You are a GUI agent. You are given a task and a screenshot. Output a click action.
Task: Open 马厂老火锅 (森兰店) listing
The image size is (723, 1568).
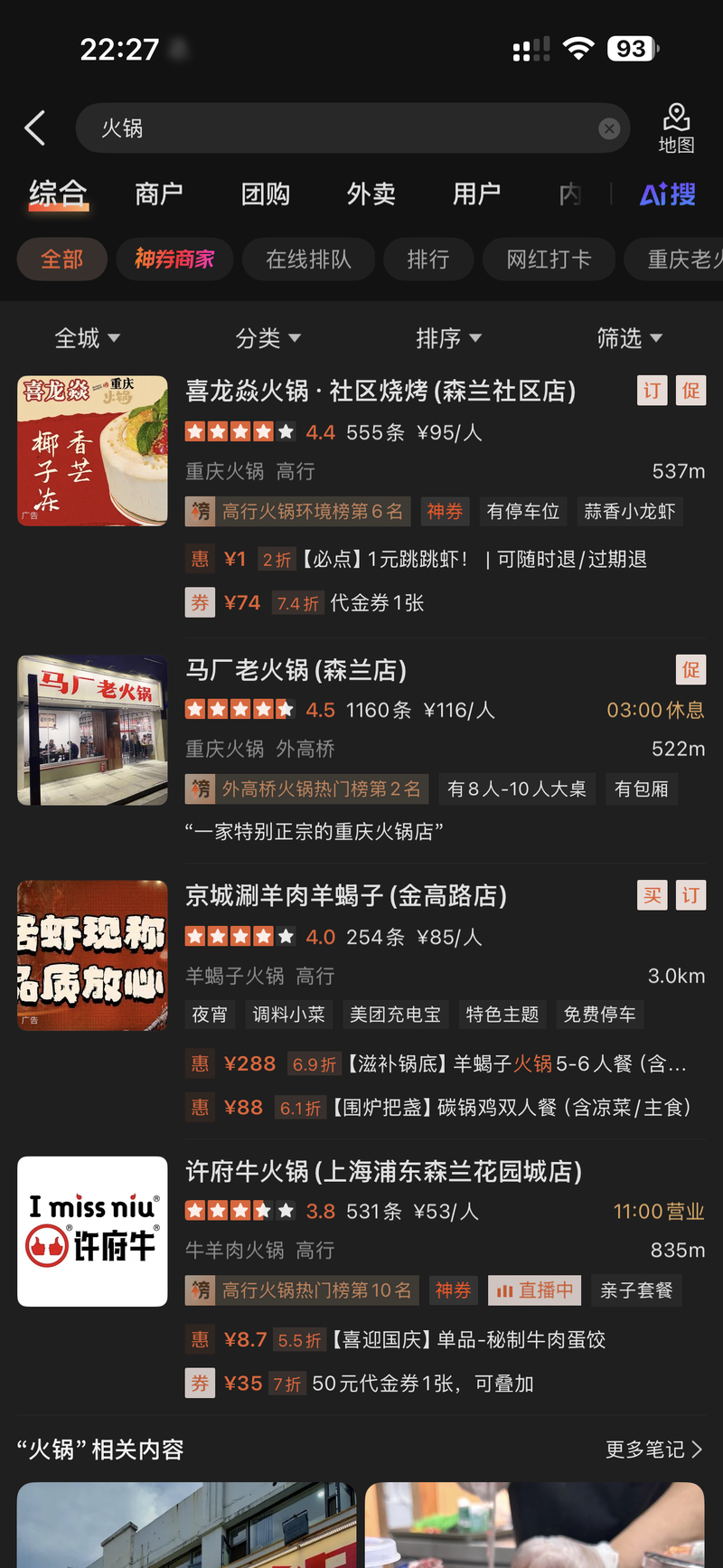point(296,670)
